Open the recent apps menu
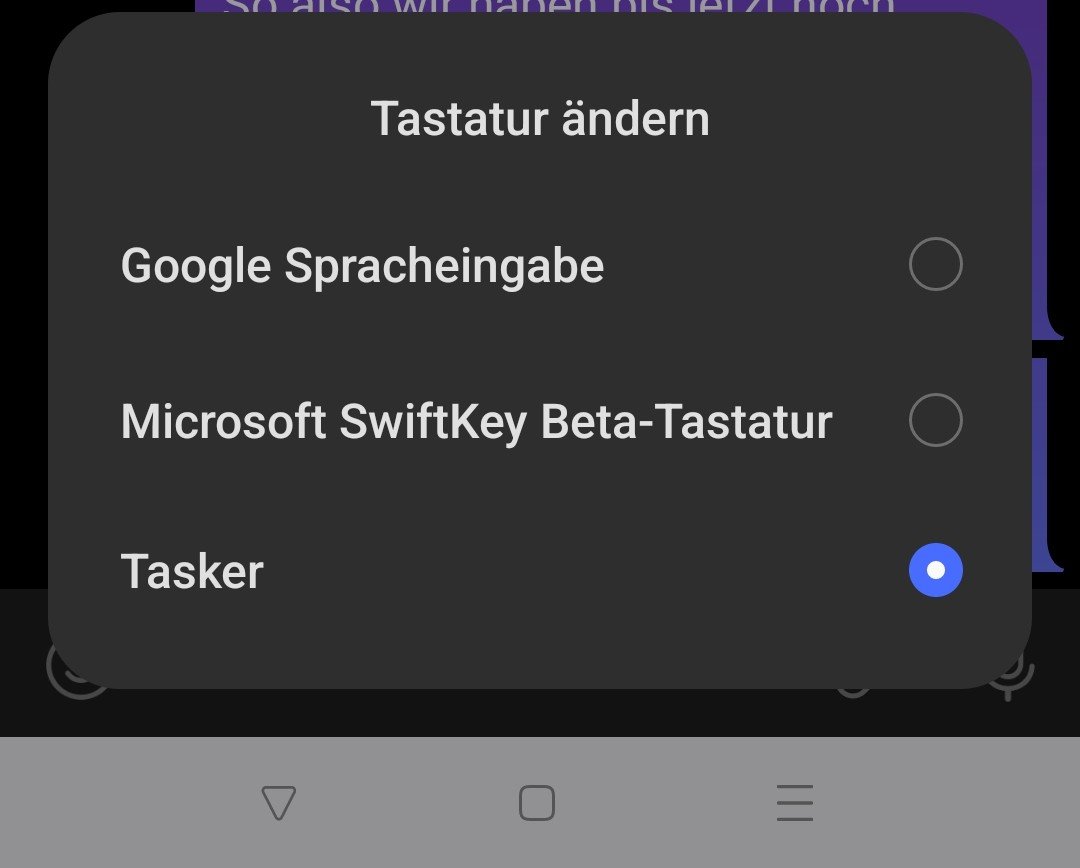The image size is (1080, 868). 795,803
